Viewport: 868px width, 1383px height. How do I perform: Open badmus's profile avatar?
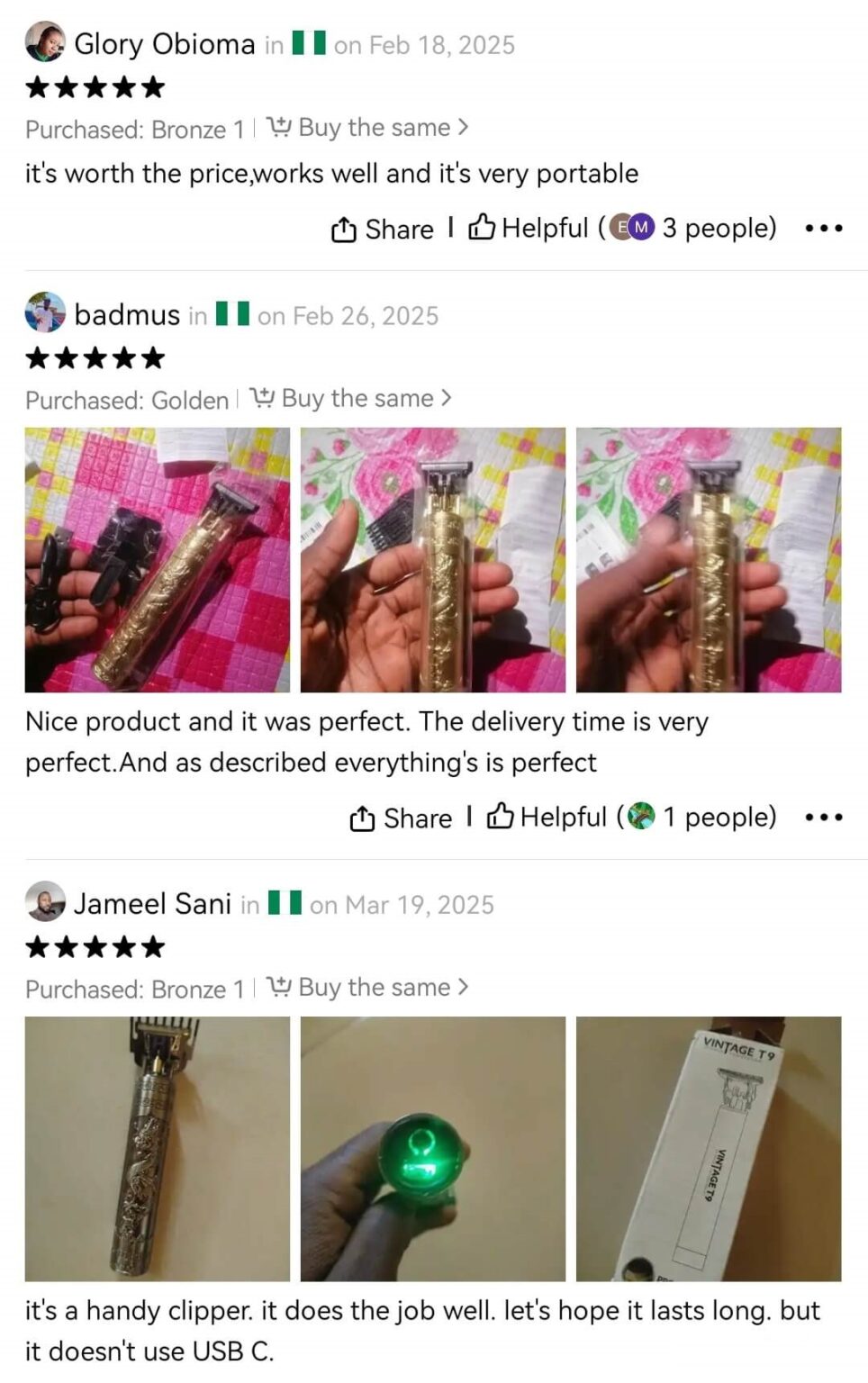(45, 313)
